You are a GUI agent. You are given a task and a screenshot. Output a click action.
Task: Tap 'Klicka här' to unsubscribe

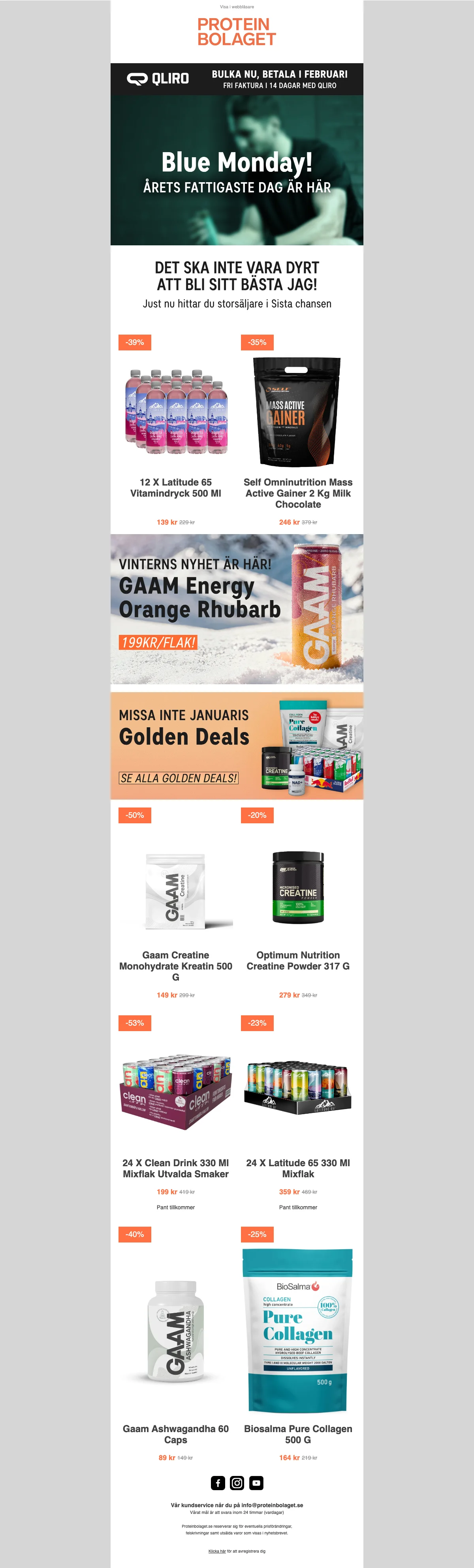click(x=216, y=1551)
